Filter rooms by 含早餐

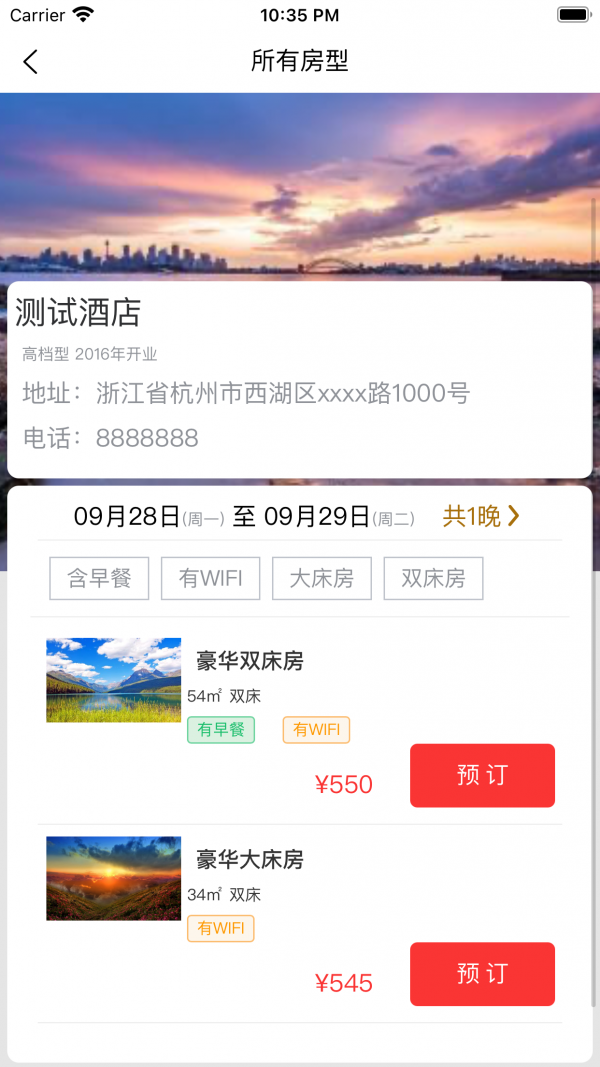click(99, 578)
